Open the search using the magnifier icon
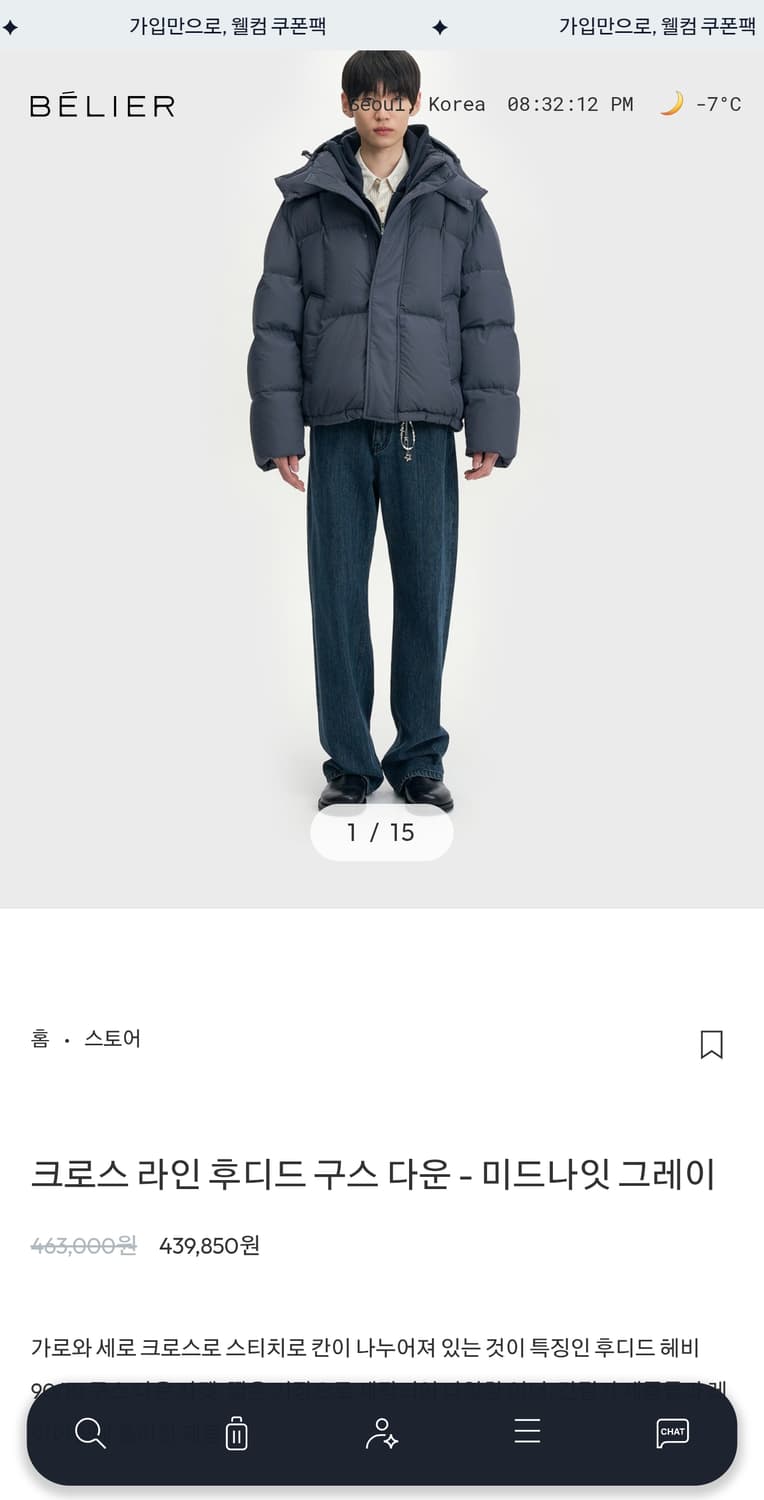 [x=90, y=1432]
